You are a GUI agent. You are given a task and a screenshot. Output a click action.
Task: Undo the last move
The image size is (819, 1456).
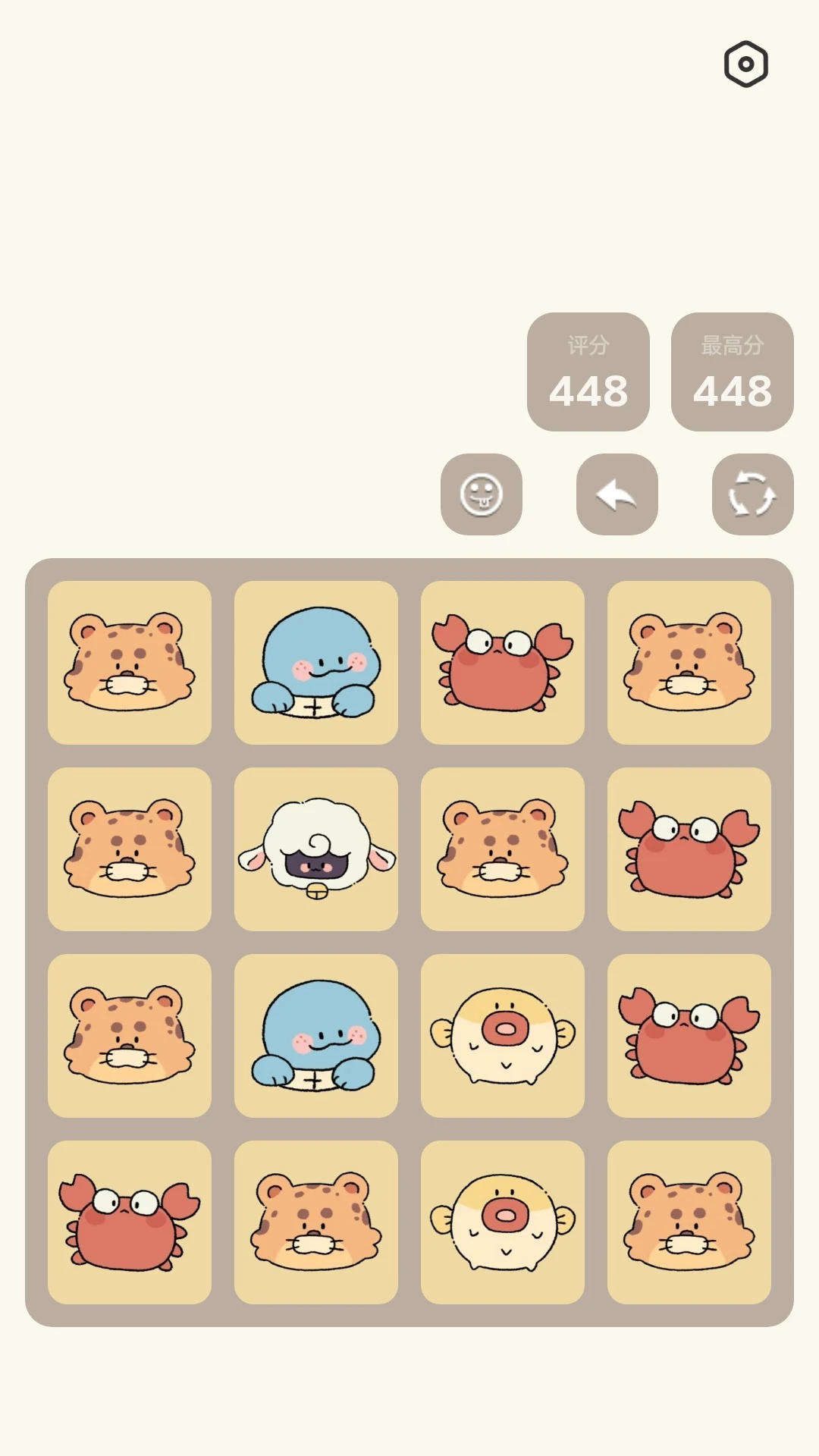(x=617, y=494)
